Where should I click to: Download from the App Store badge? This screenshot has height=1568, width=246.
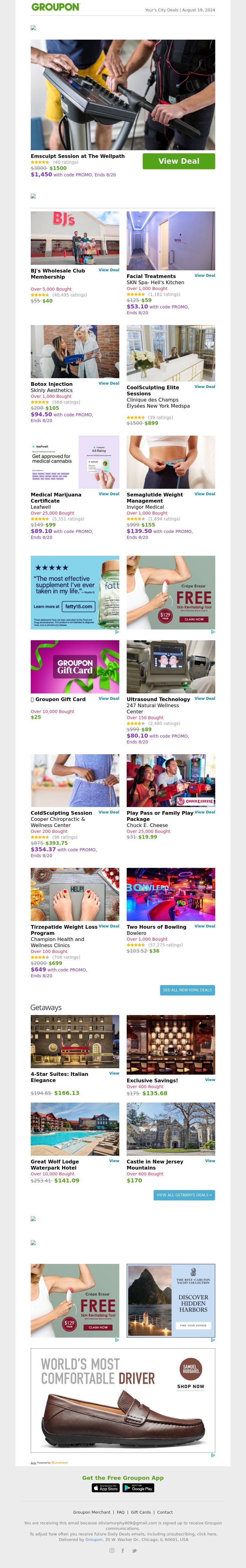(x=106, y=1488)
